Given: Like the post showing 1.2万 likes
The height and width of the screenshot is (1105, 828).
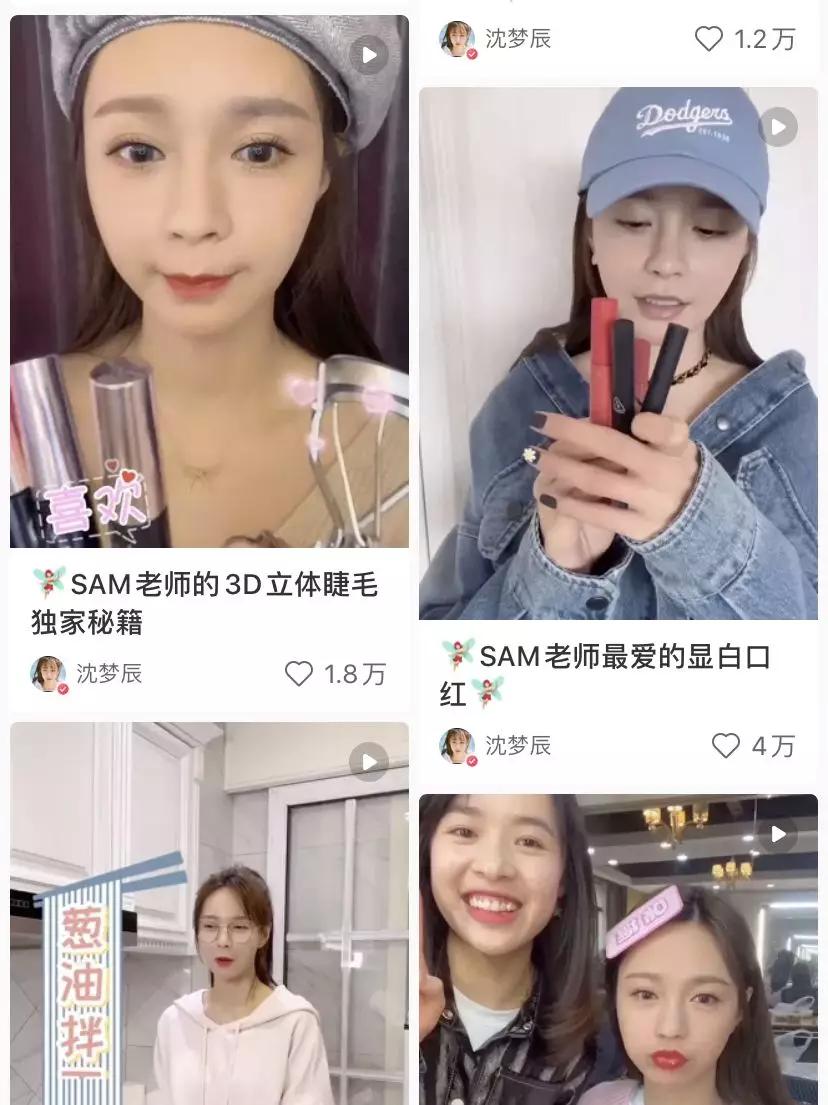Looking at the screenshot, I should coord(709,39).
